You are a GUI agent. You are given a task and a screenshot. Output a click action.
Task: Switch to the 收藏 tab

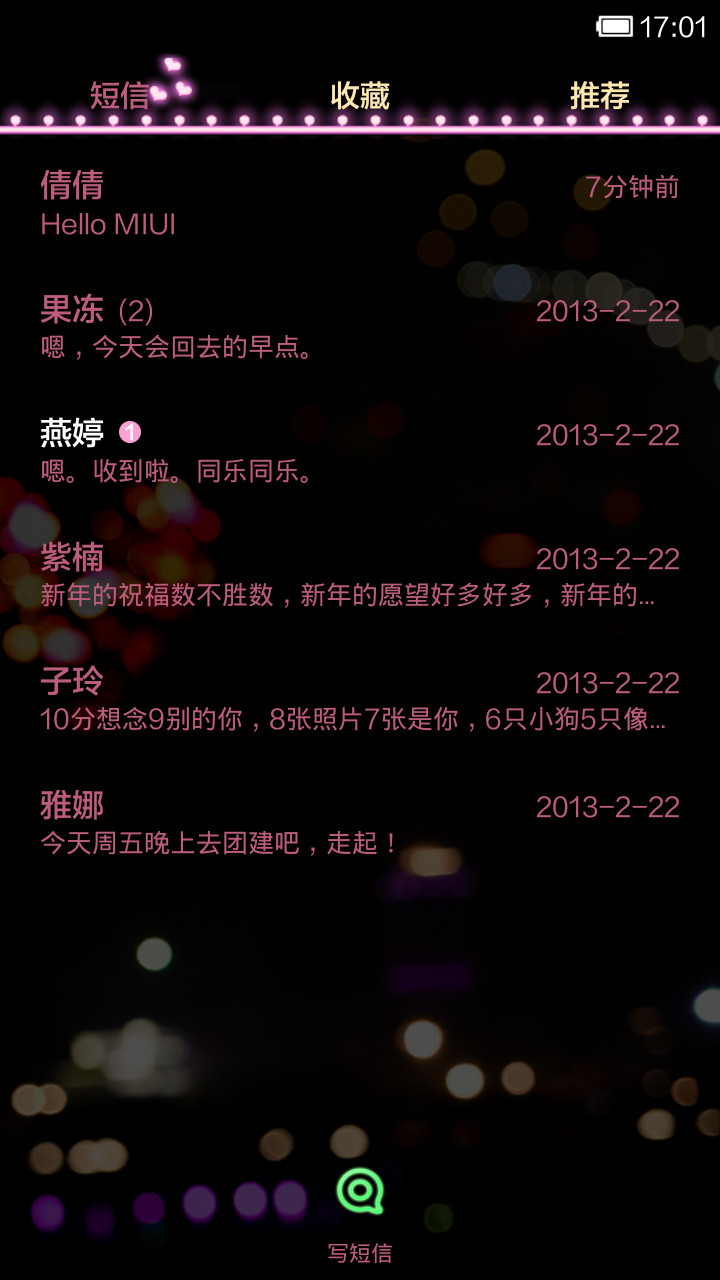pos(360,96)
